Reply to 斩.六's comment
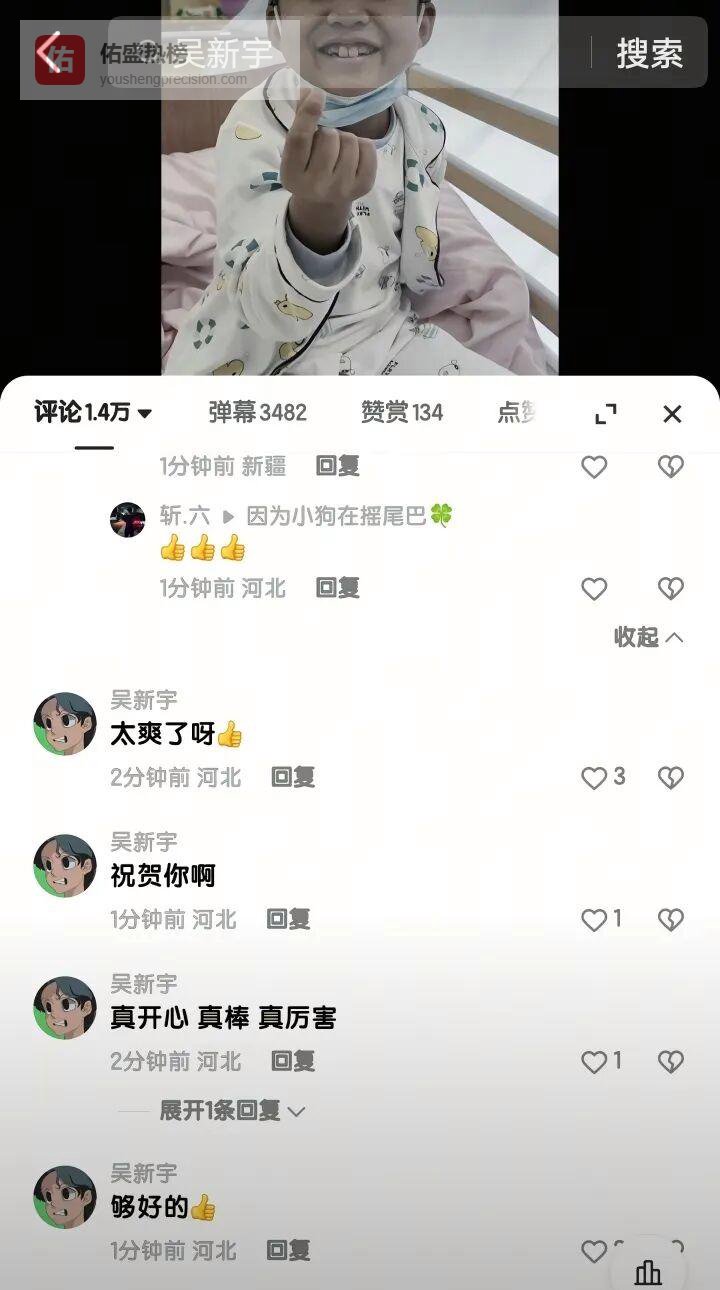Viewport: 720px width, 1290px height. click(x=337, y=588)
